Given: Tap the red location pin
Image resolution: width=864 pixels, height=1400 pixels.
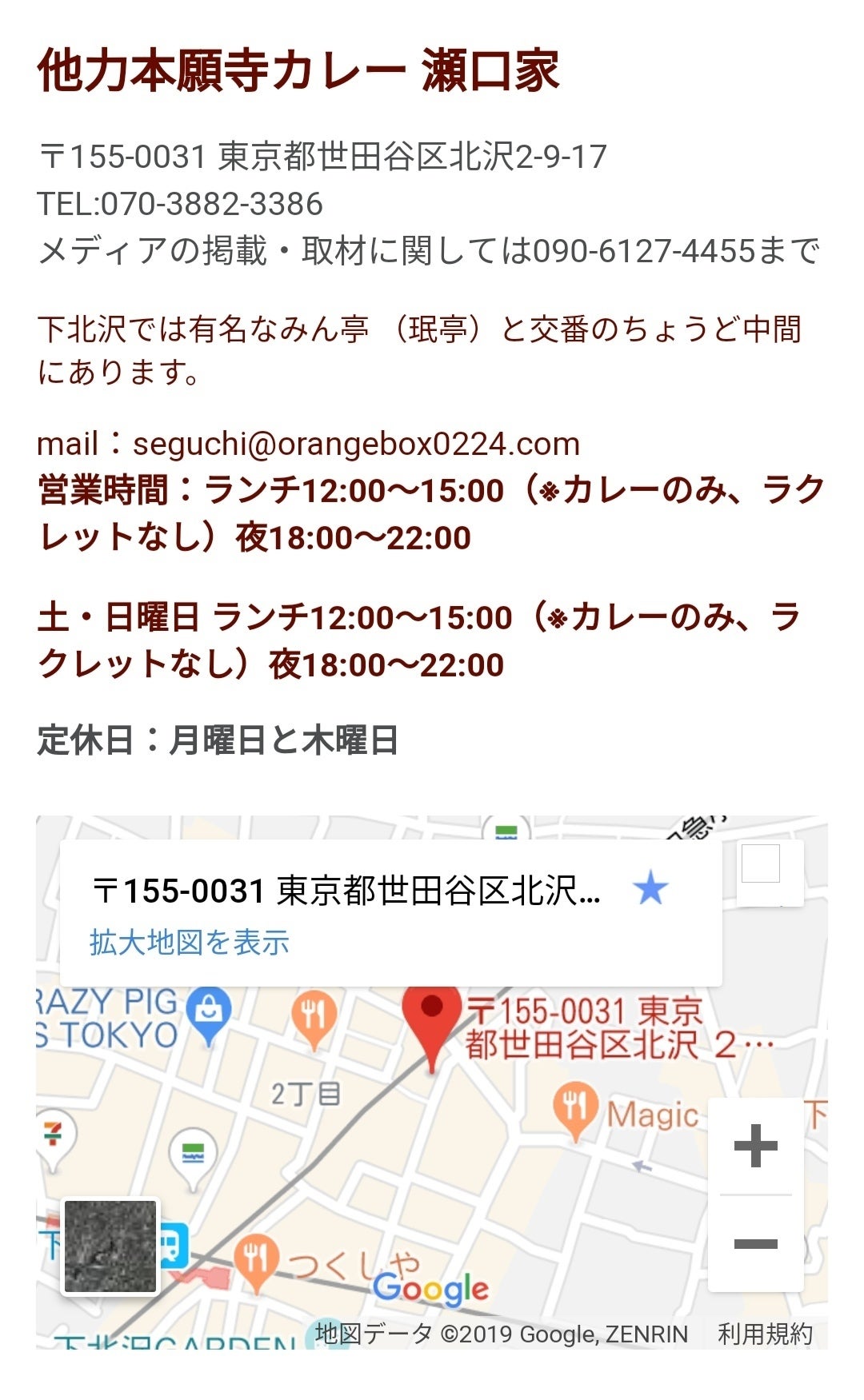Looking at the screenshot, I should coord(432,1019).
